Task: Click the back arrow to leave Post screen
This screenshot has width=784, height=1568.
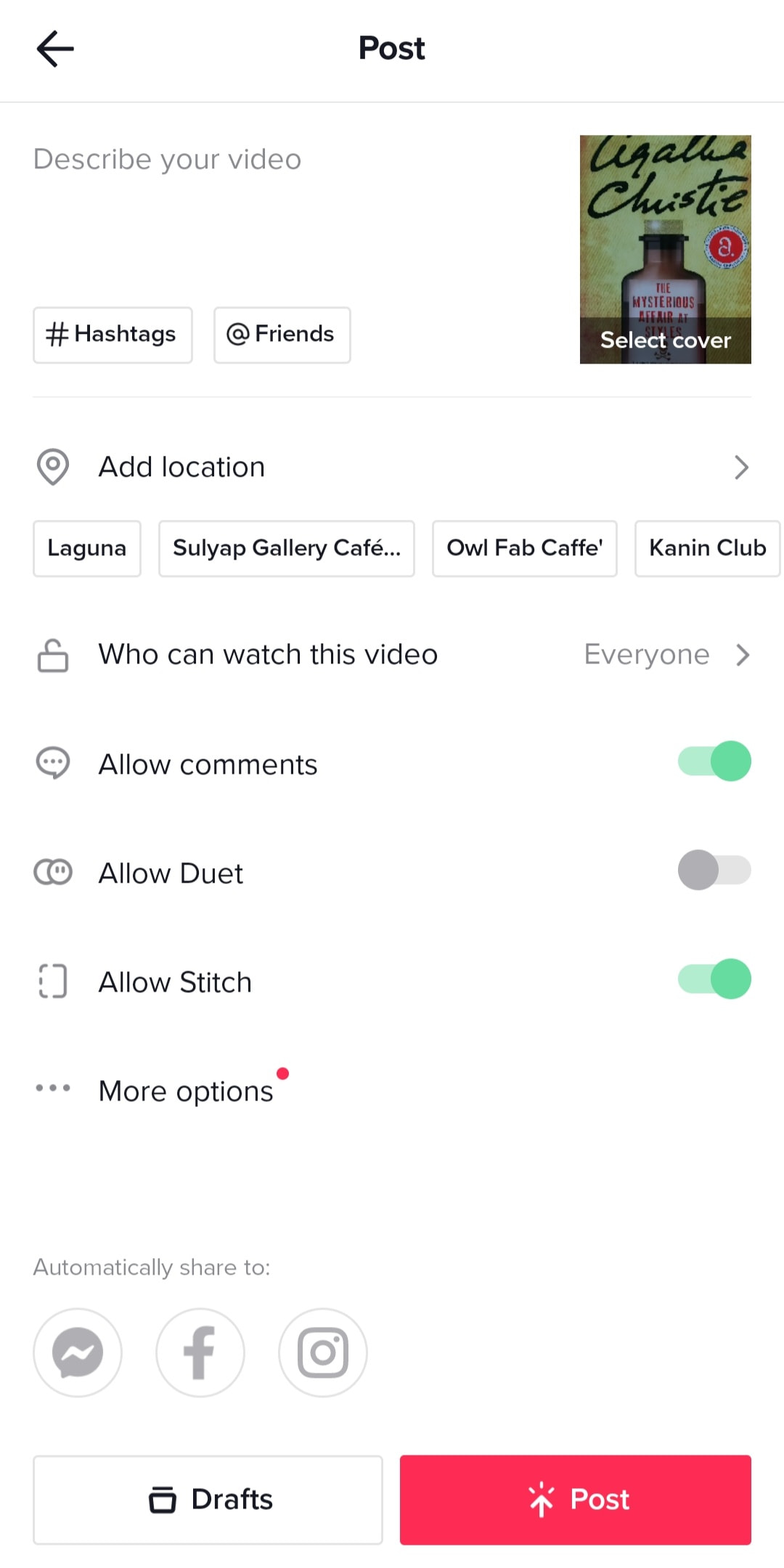Action: coord(54,49)
